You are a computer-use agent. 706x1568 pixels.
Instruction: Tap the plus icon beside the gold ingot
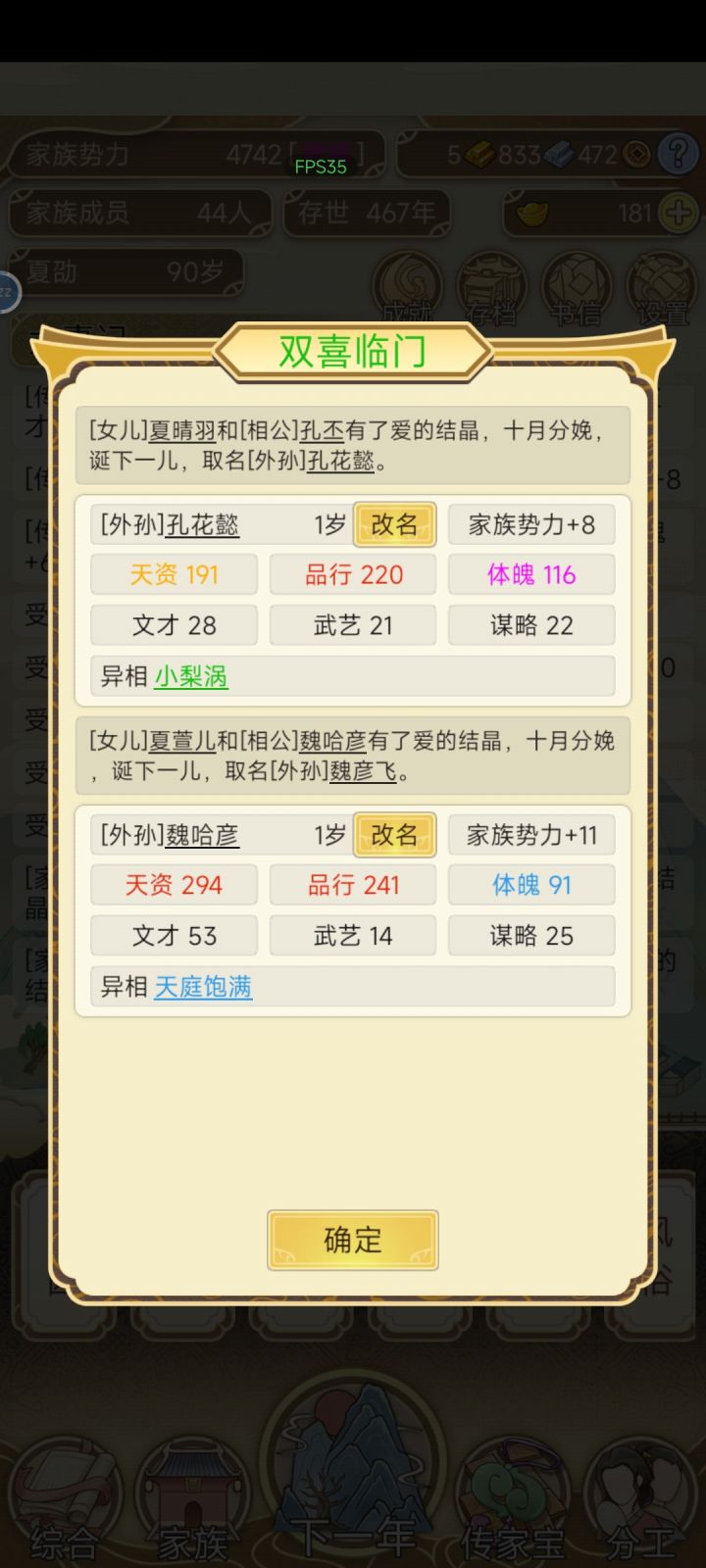[x=679, y=214]
